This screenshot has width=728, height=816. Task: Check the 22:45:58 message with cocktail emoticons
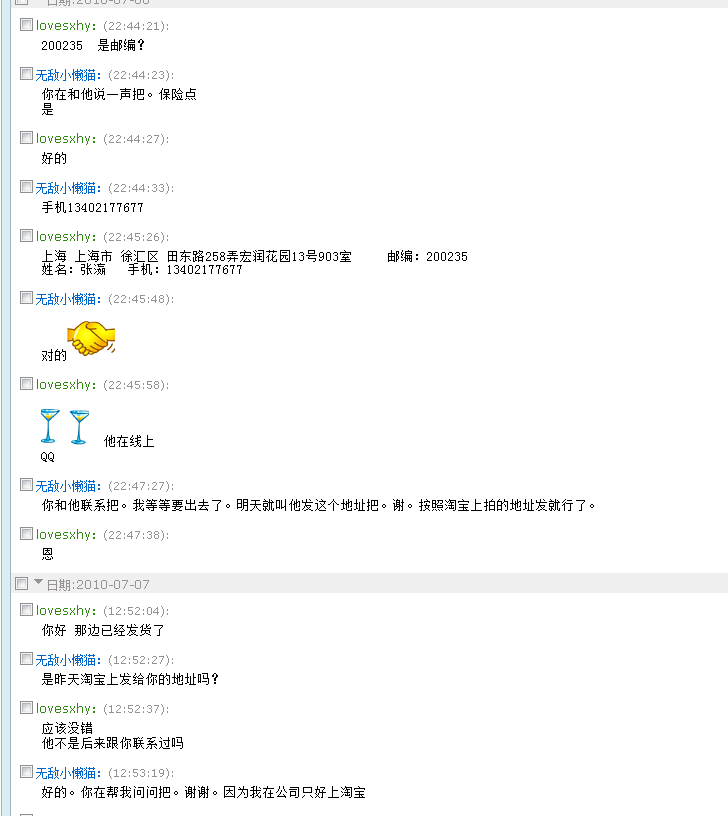(x=25, y=383)
